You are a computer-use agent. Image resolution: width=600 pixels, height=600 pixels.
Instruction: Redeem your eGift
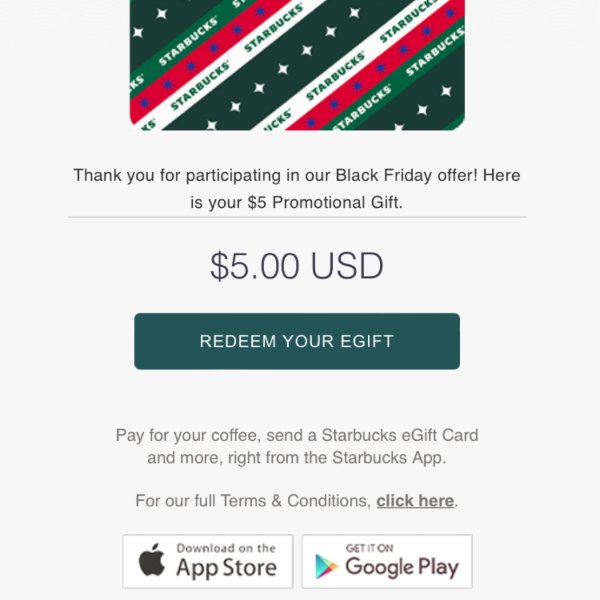click(297, 341)
